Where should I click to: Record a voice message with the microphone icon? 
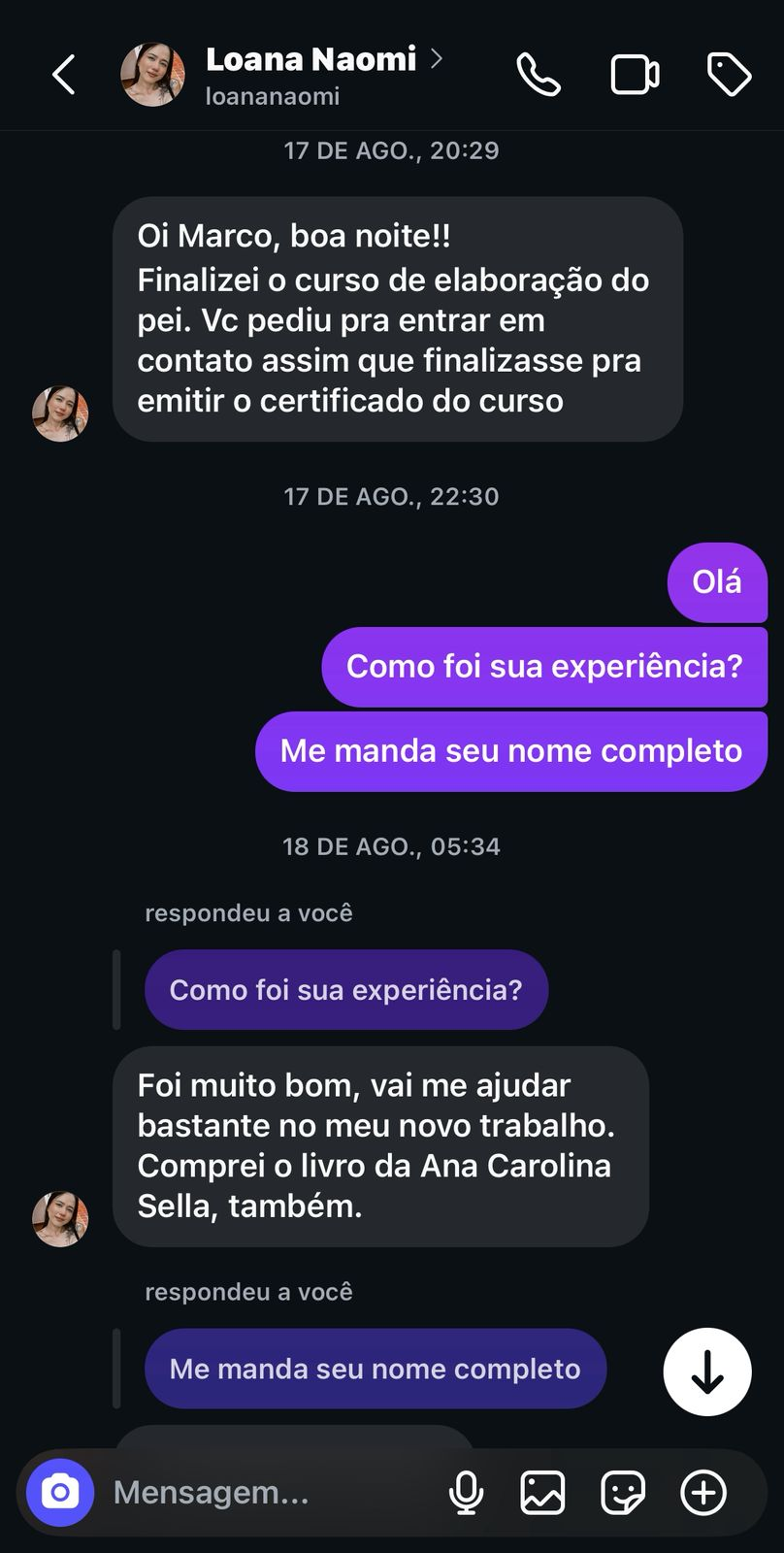click(x=468, y=1492)
